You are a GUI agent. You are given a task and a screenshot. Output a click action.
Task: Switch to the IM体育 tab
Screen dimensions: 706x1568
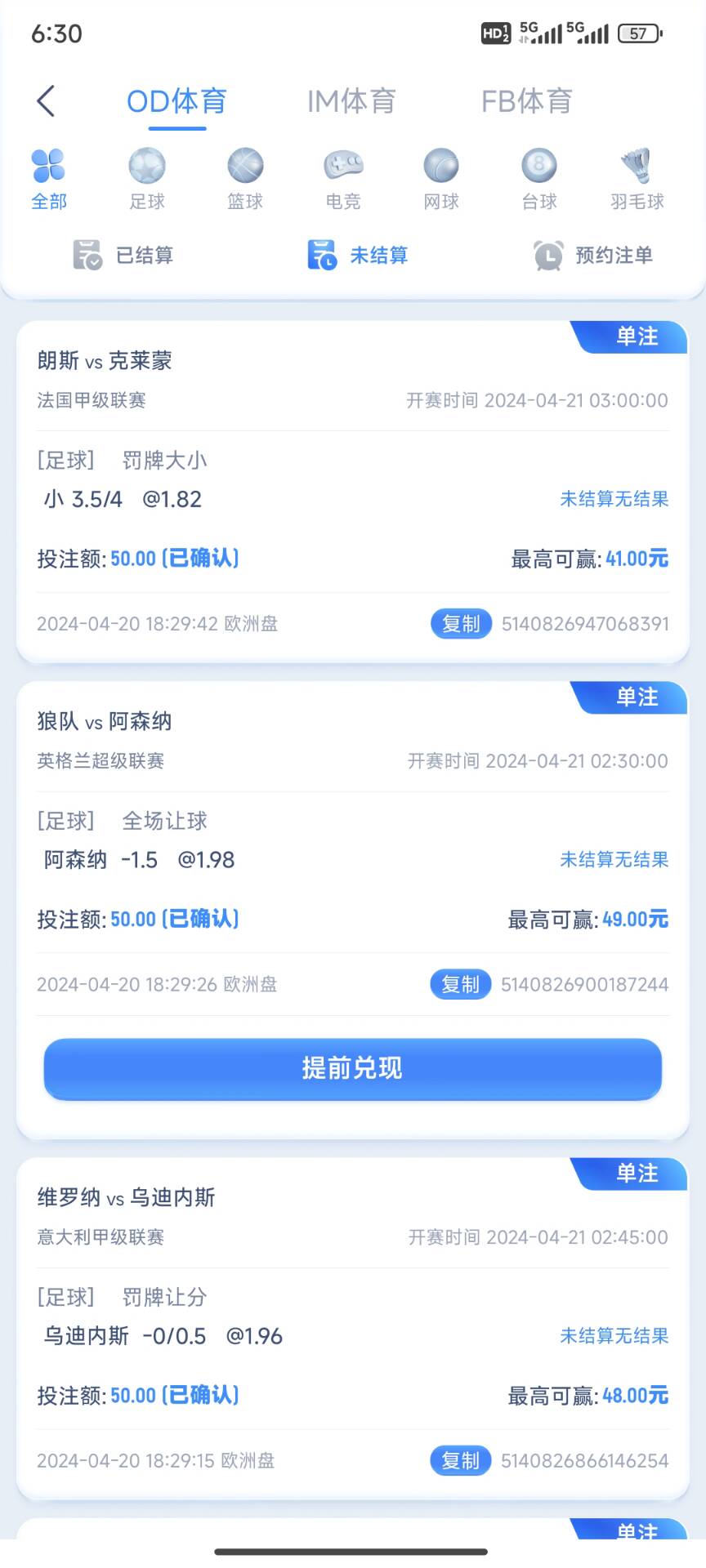point(351,101)
